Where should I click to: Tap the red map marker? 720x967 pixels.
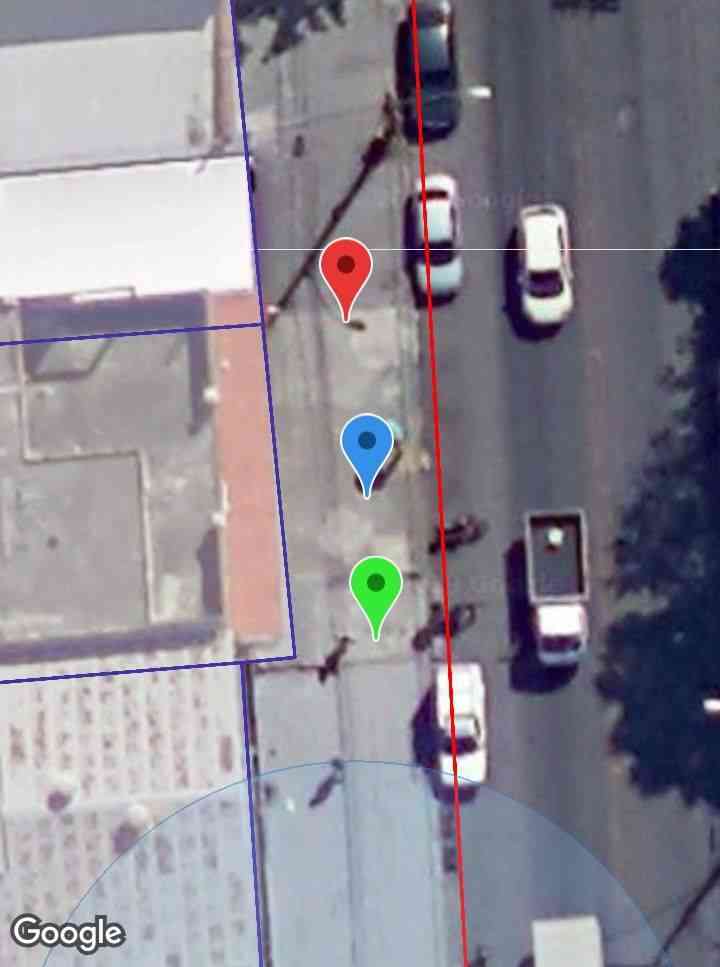[x=346, y=269]
